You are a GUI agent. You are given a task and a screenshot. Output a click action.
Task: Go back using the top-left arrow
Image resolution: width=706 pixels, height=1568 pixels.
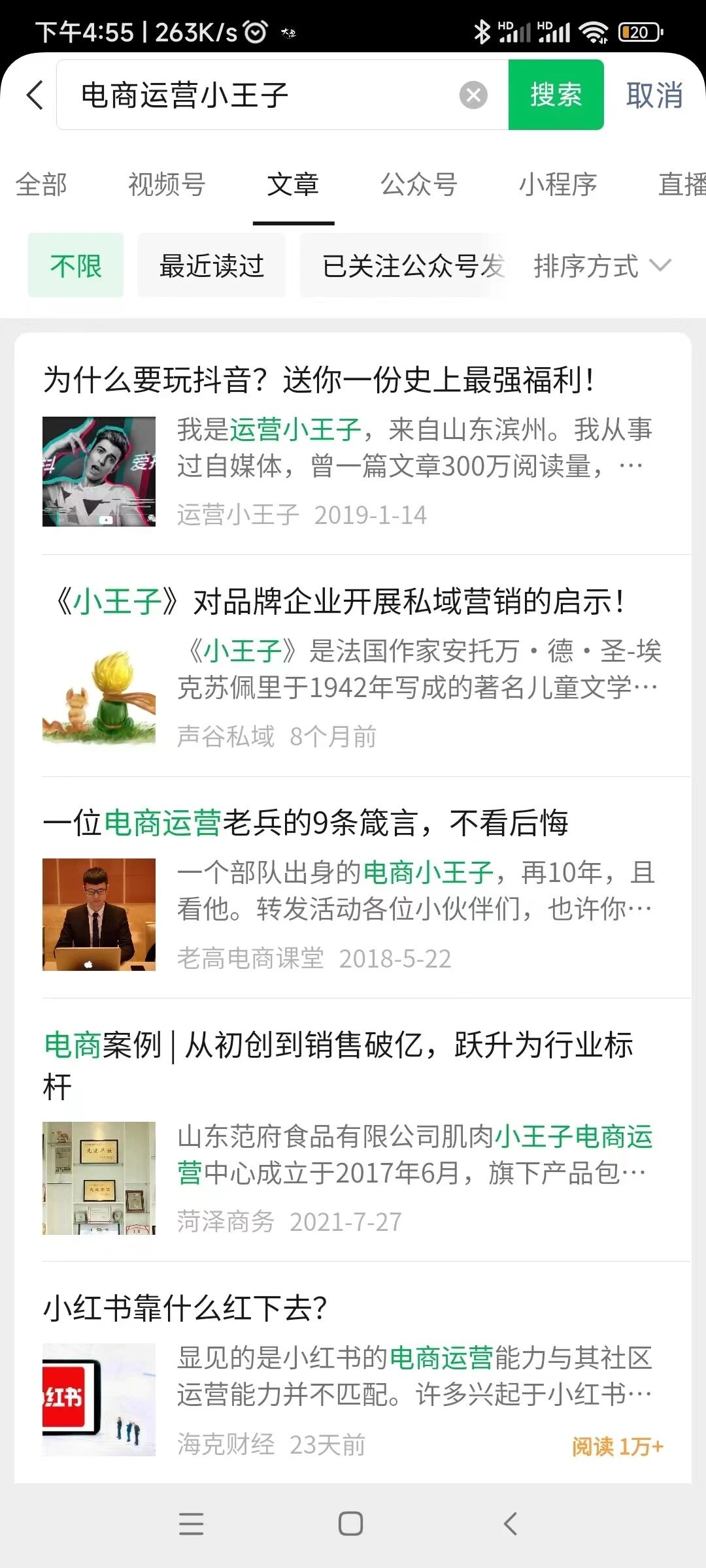pyautogui.click(x=35, y=95)
